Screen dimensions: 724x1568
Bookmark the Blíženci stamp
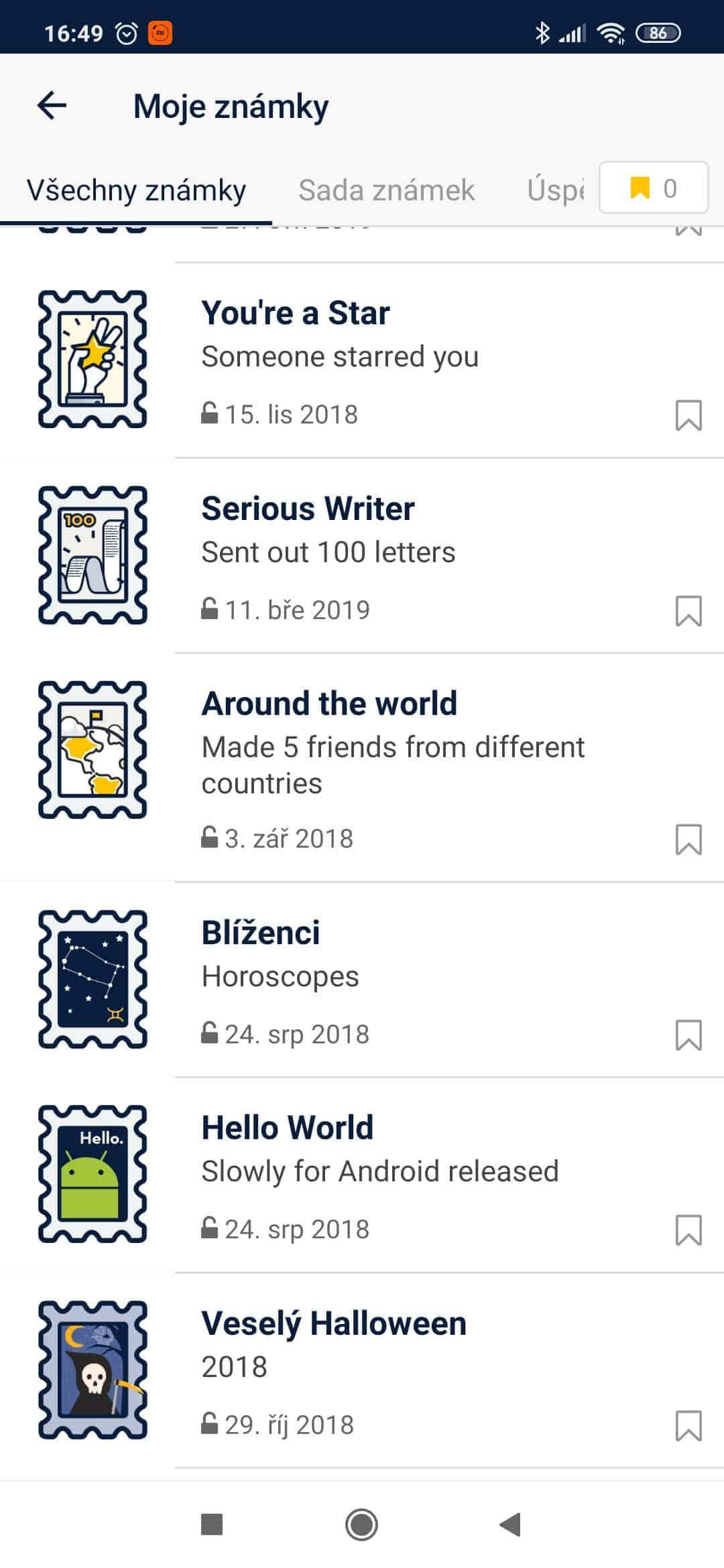pyautogui.click(x=688, y=1035)
